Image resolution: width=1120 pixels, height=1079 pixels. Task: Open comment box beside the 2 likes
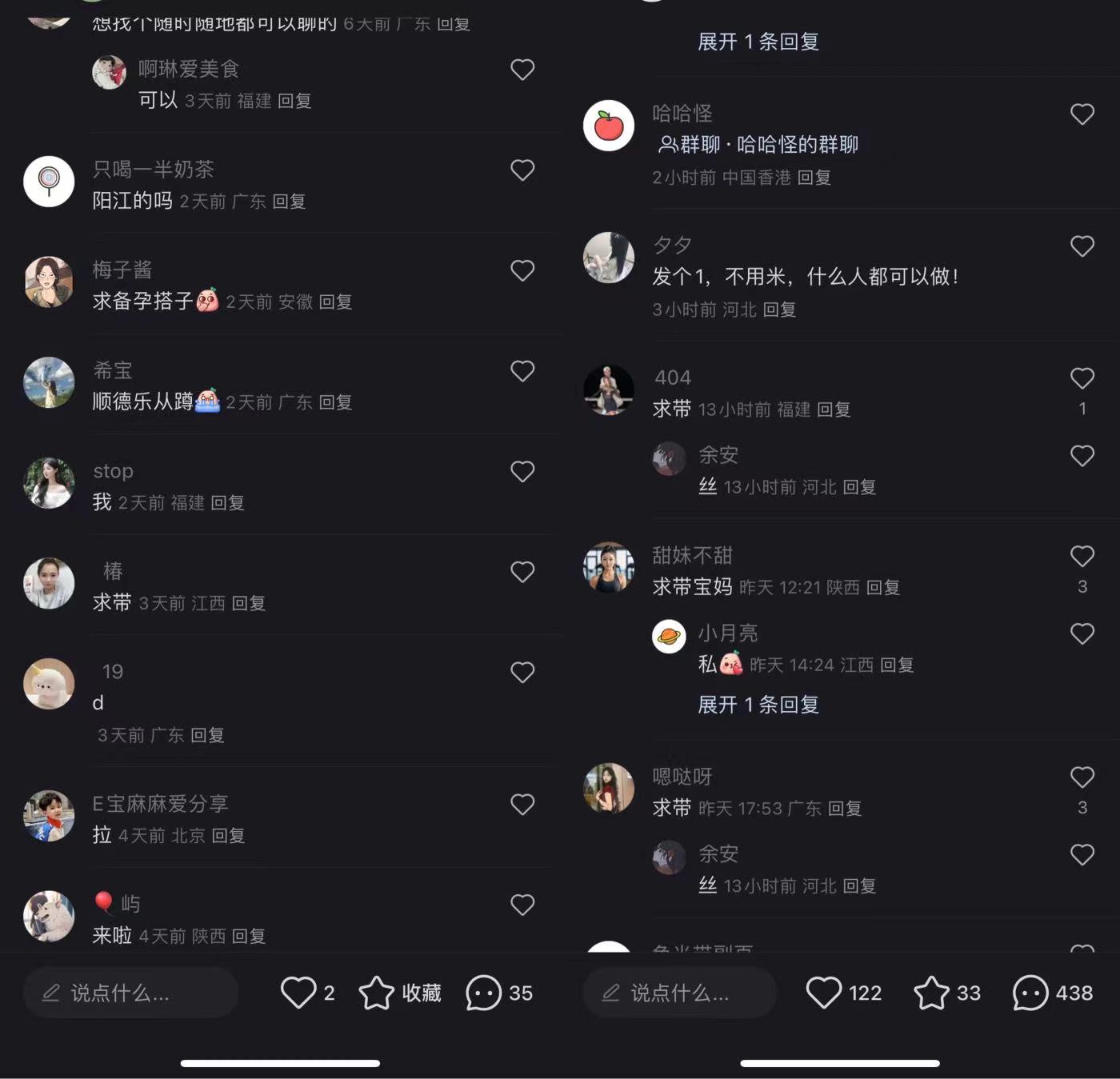130,993
